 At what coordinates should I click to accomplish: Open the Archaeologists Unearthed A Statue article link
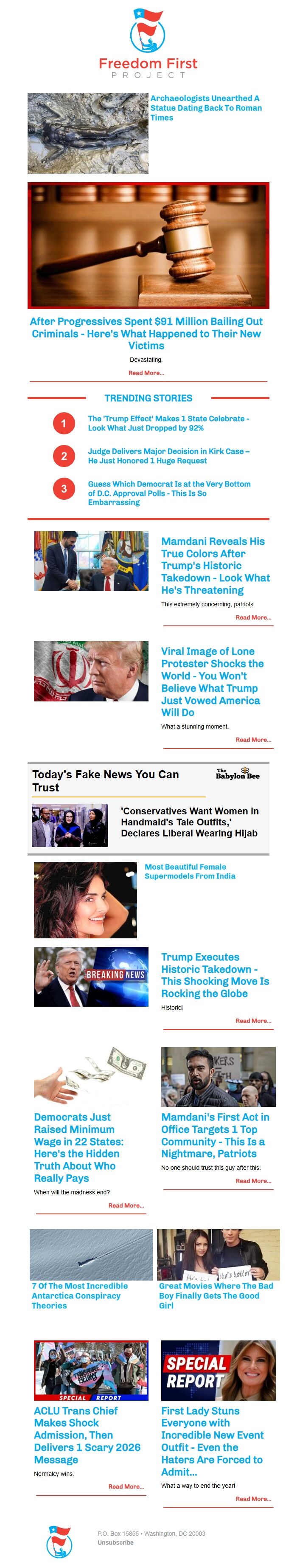pos(206,108)
